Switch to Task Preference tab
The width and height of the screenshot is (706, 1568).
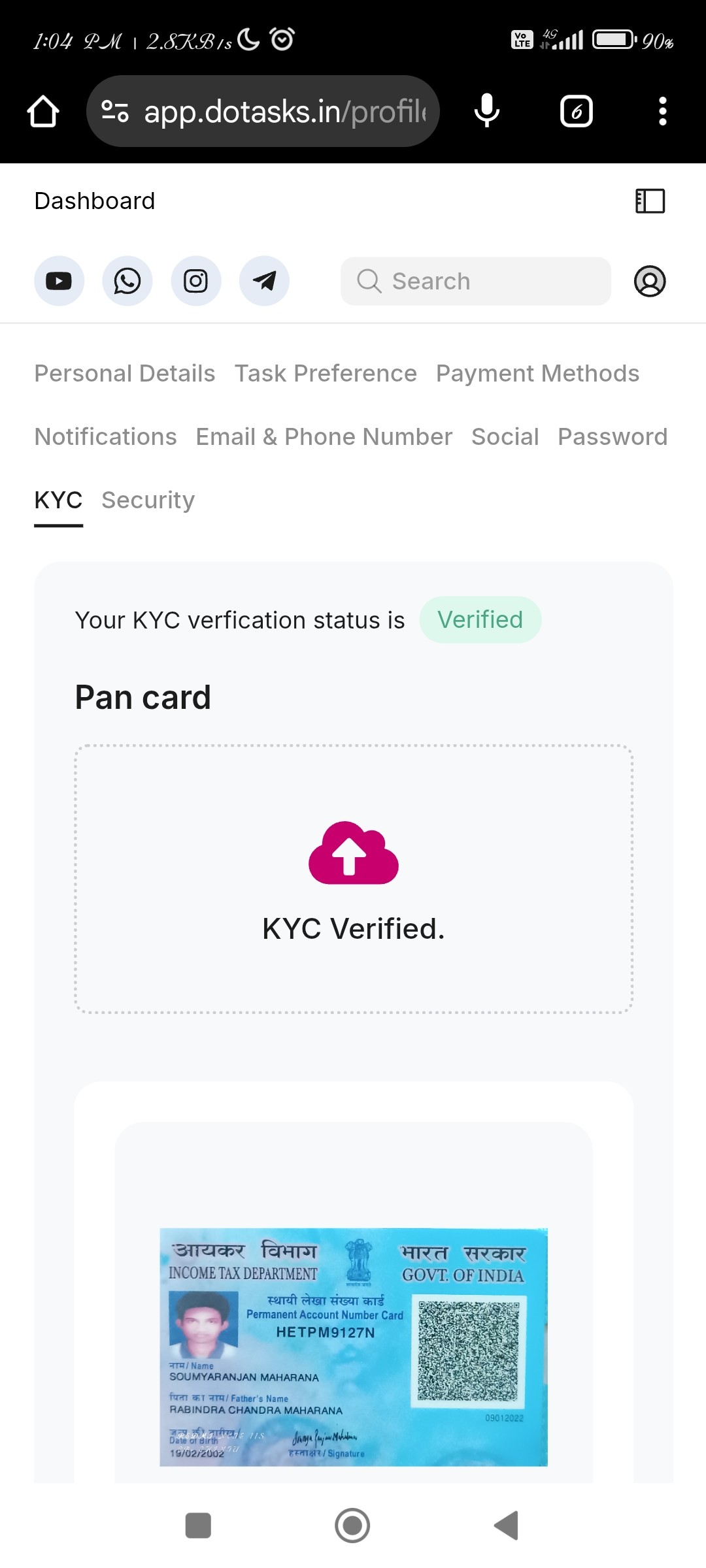[326, 374]
